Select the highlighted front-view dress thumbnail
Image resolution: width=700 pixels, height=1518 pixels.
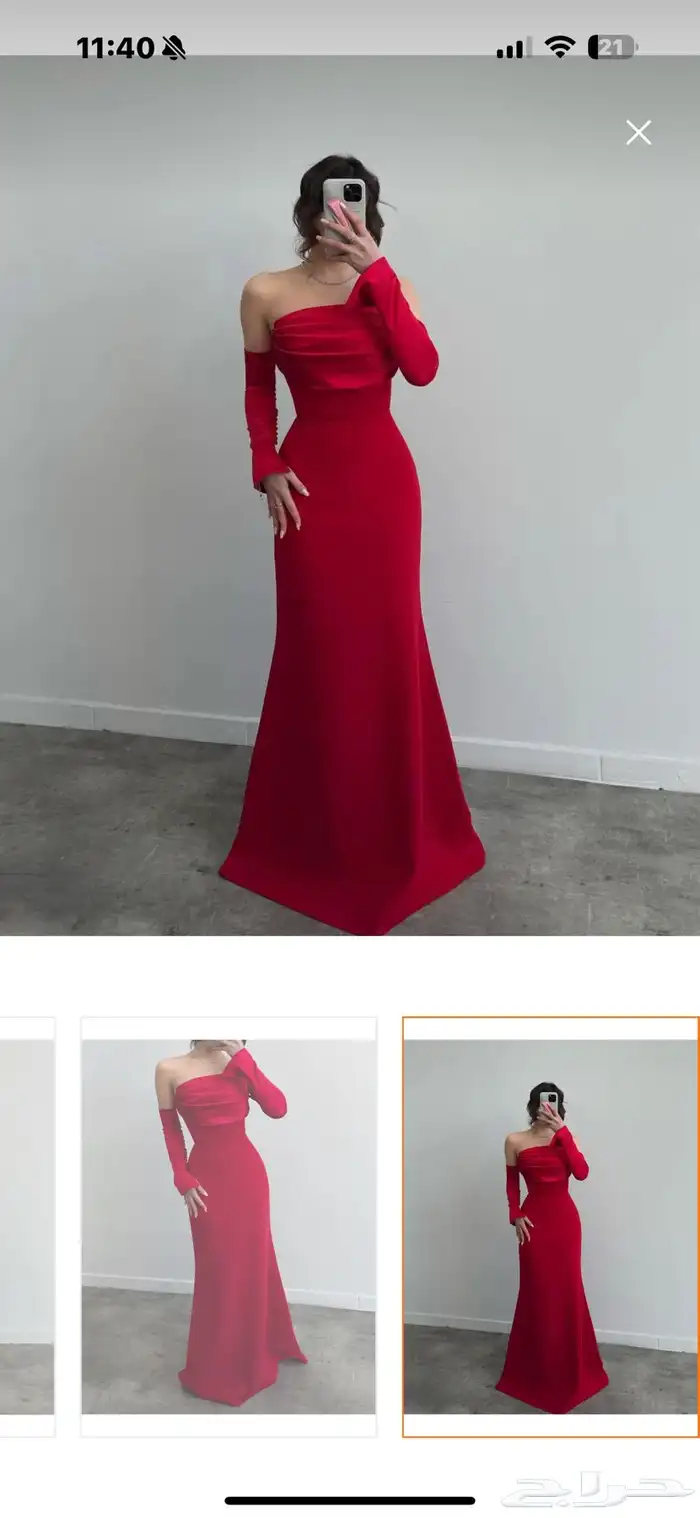551,1226
